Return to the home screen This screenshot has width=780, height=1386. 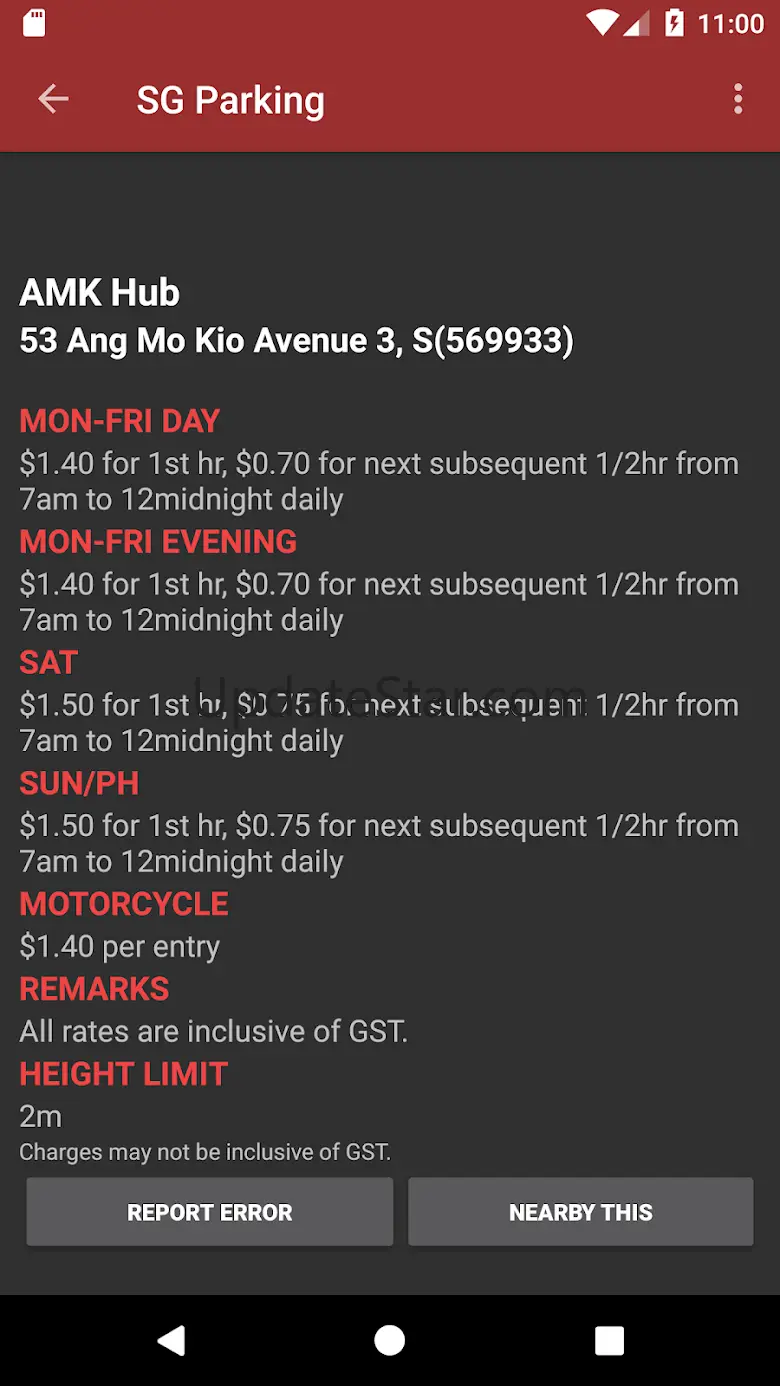click(389, 1340)
